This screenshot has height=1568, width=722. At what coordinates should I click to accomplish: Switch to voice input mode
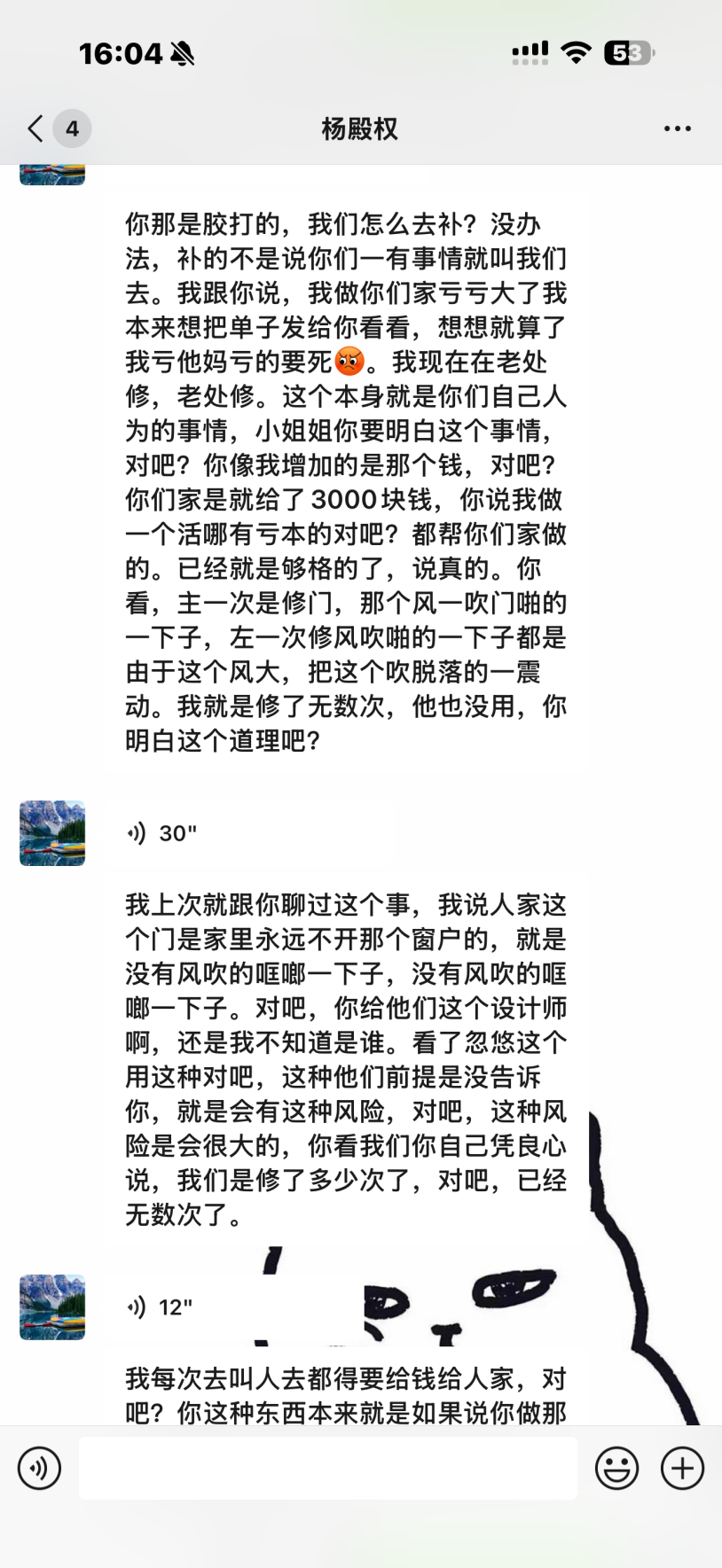tap(39, 1468)
